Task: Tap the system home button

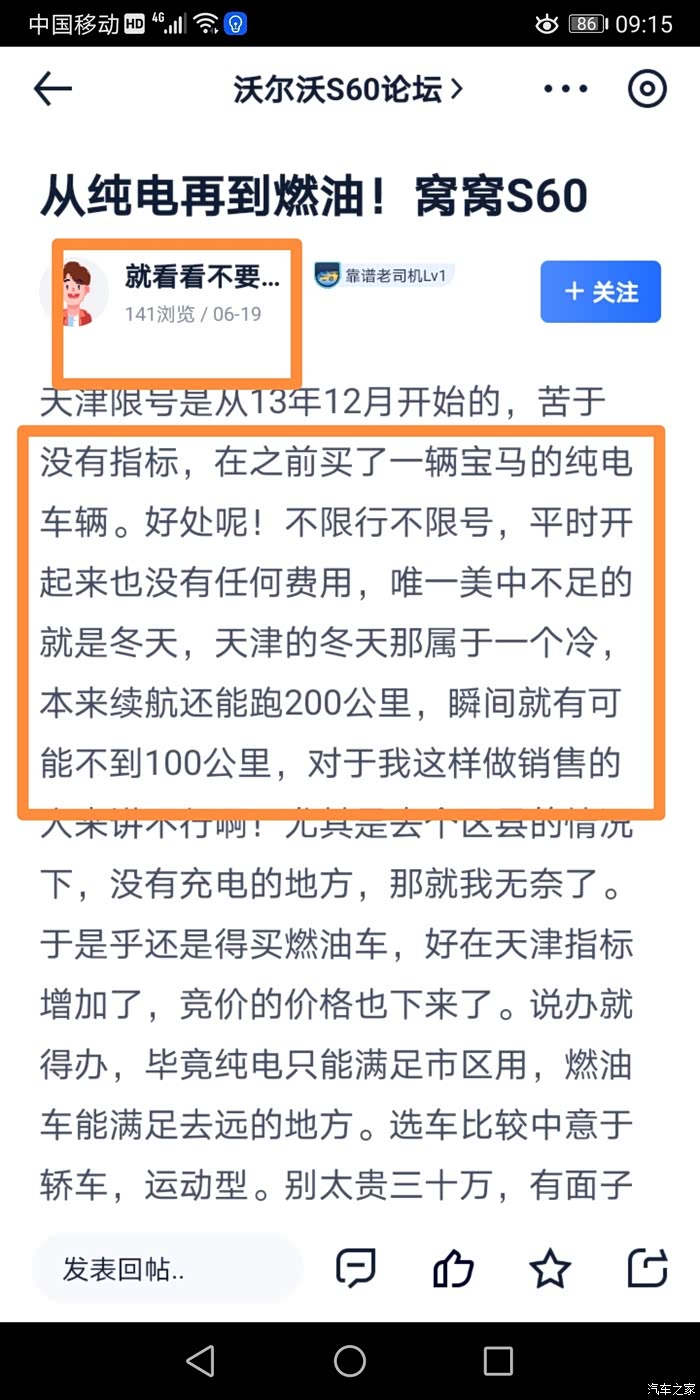Action: point(350,1360)
